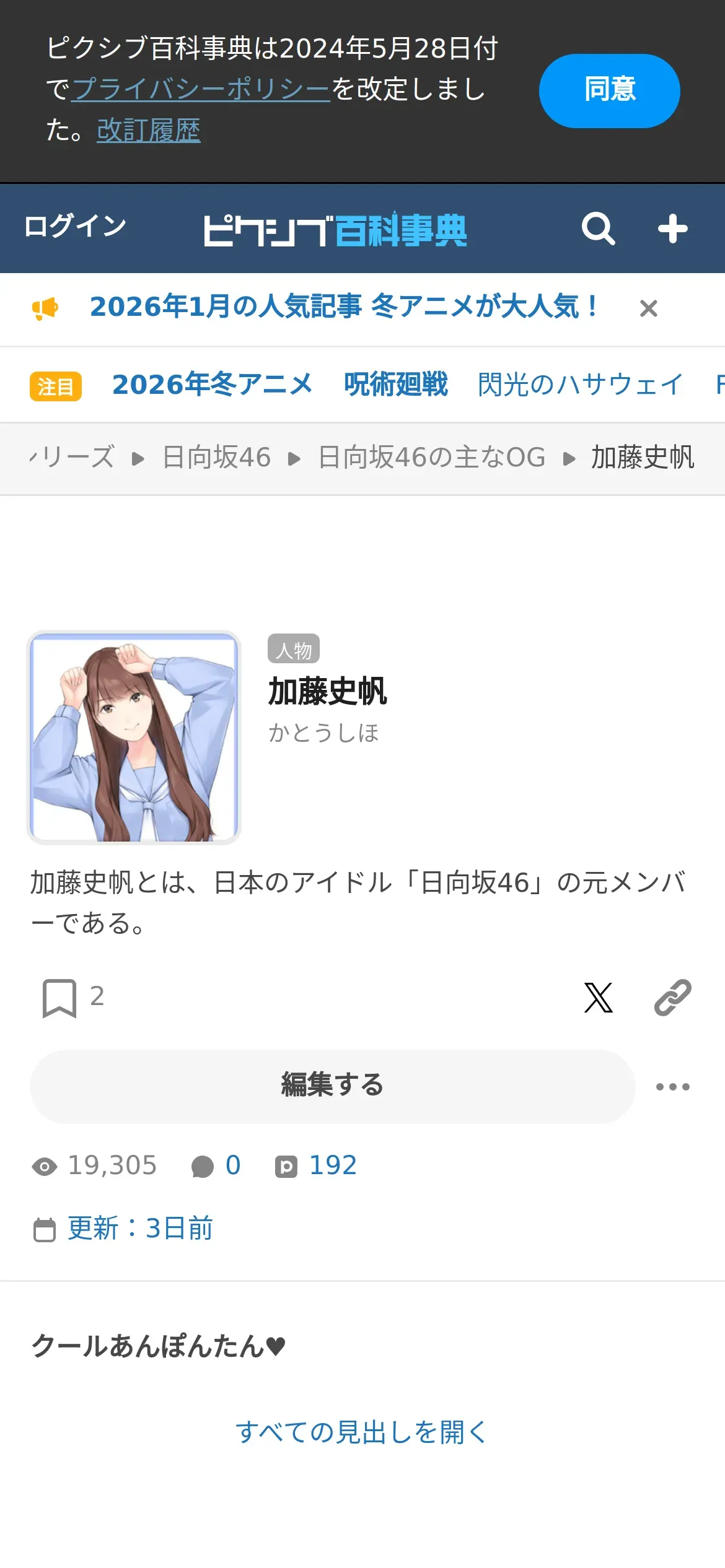Share this article on X
Image resolution: width=725 pixels, height=1568 pixels.
pos(598,998)
